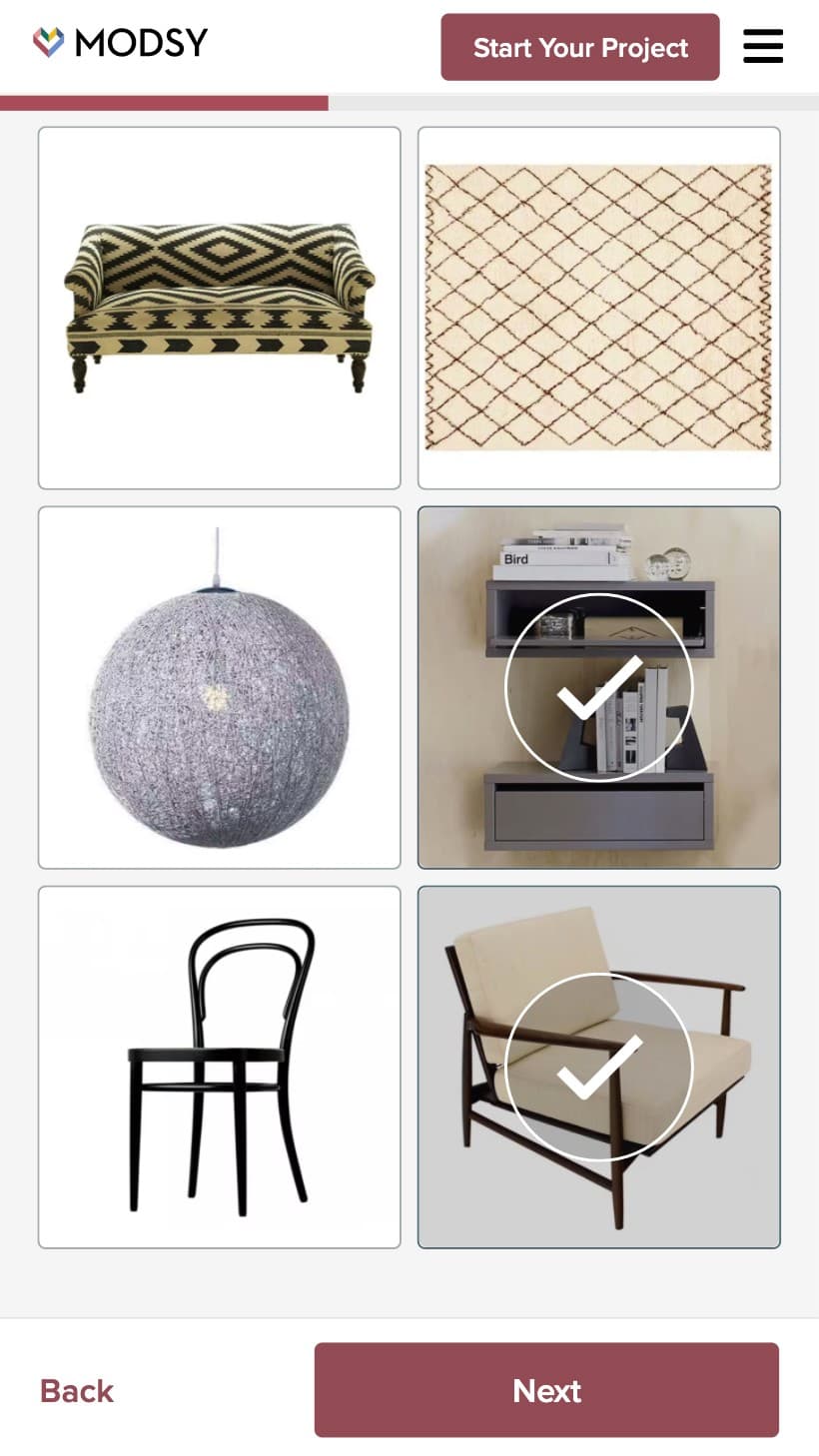Pick the black bentwood chair
The image size is (819, 1456).
pos(219,1067)
